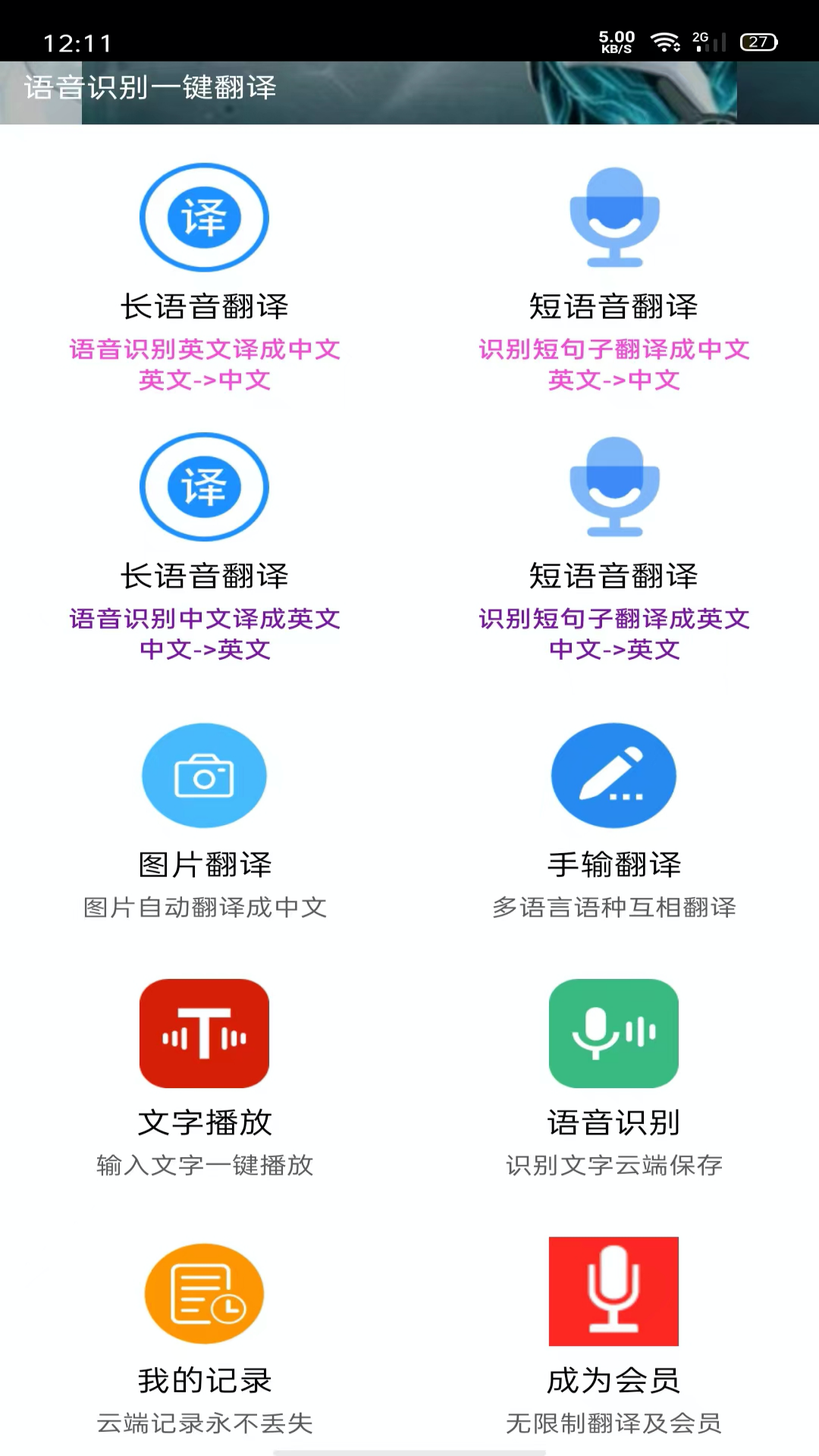Open 语音识别 using the green microphone icon
Viewport: 819px width, 1456px height.
click(614, 1034)
